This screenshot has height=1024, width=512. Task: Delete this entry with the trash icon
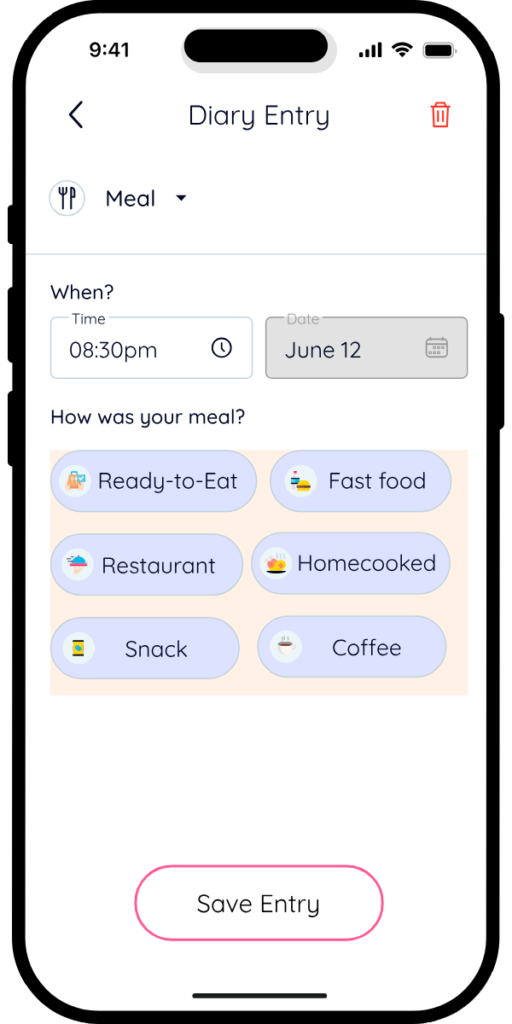(x=440, y=115)
